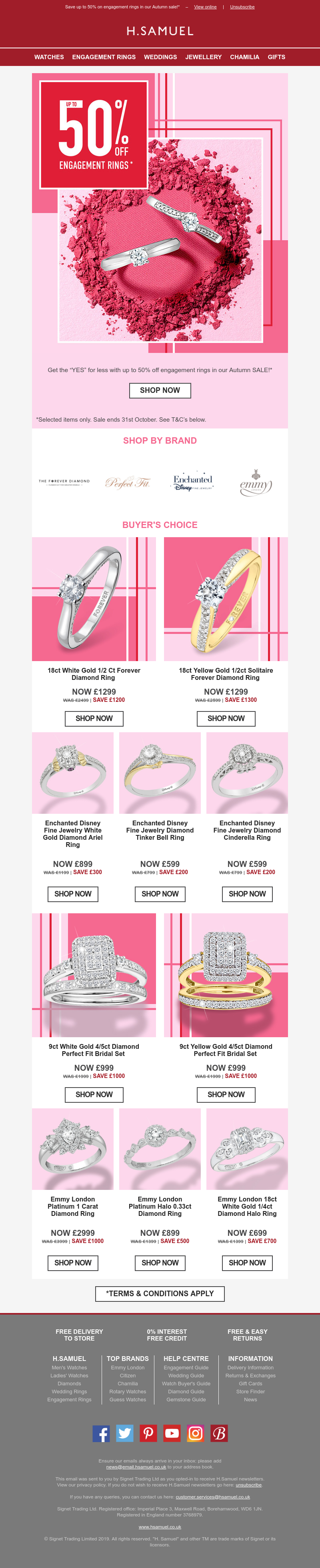Go to Engagement Rings section
The image size is (320, 1568).
point(104,57)
